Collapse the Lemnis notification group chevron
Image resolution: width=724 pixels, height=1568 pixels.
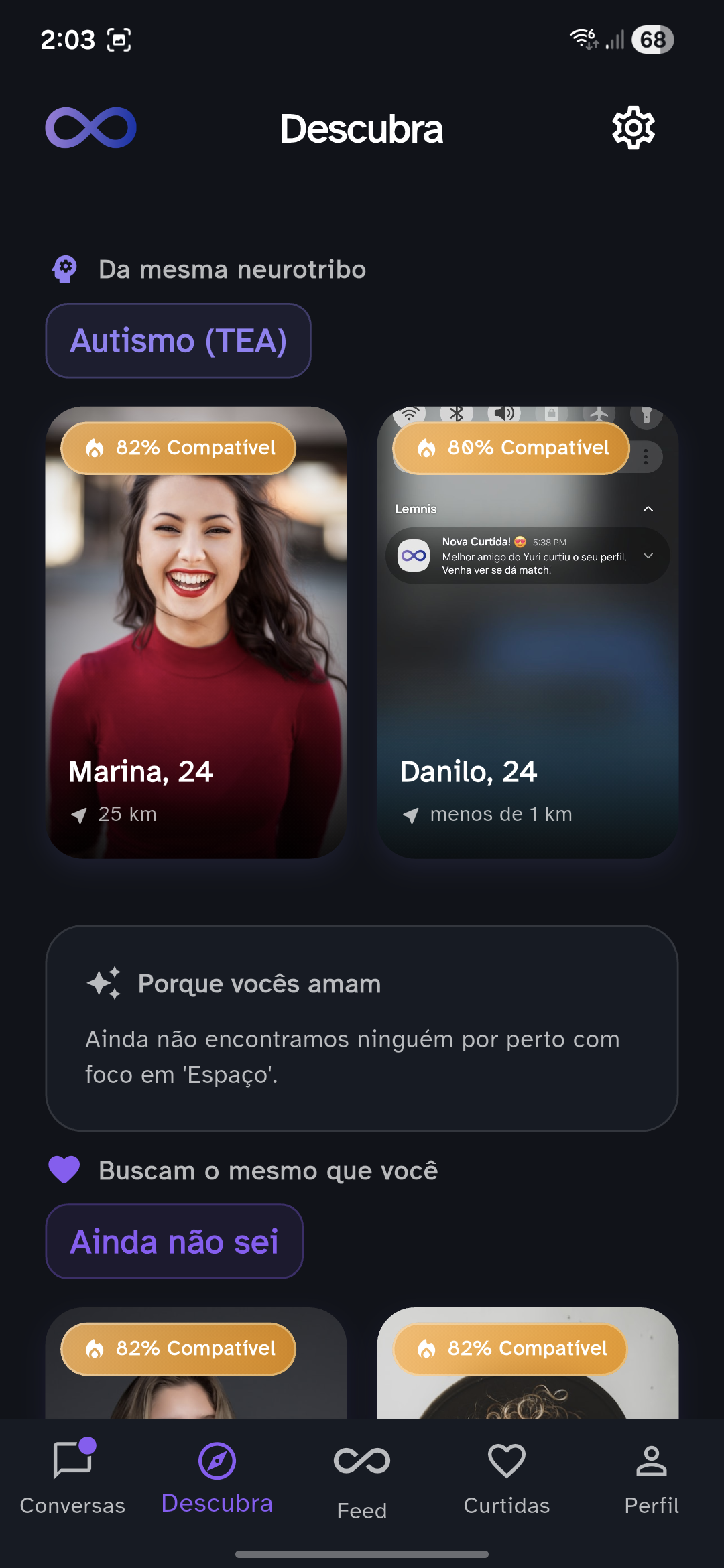pyautogui.click(x=648, y=509)
